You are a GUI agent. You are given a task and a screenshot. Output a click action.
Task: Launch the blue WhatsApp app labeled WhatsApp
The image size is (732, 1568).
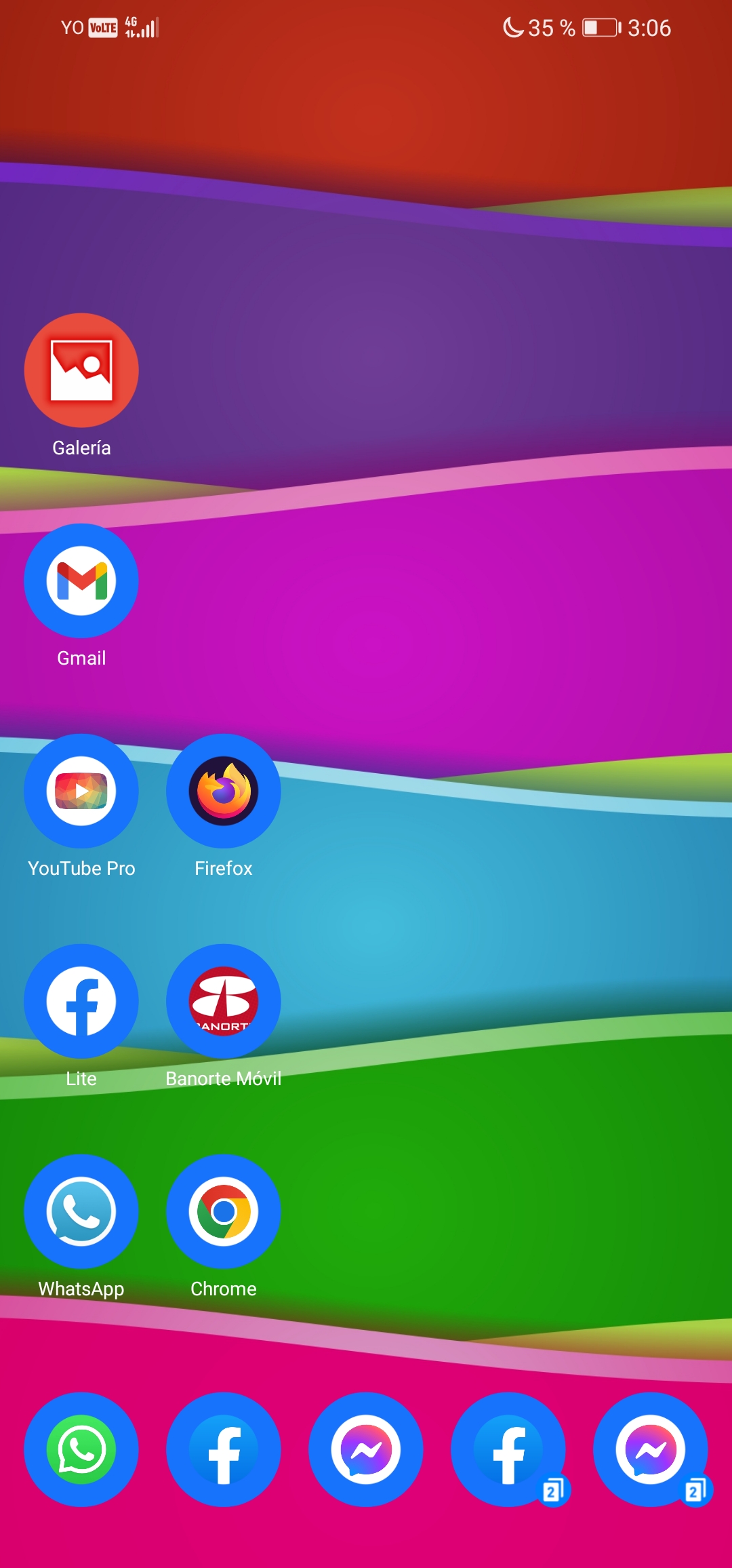(x=81, y=1211)
